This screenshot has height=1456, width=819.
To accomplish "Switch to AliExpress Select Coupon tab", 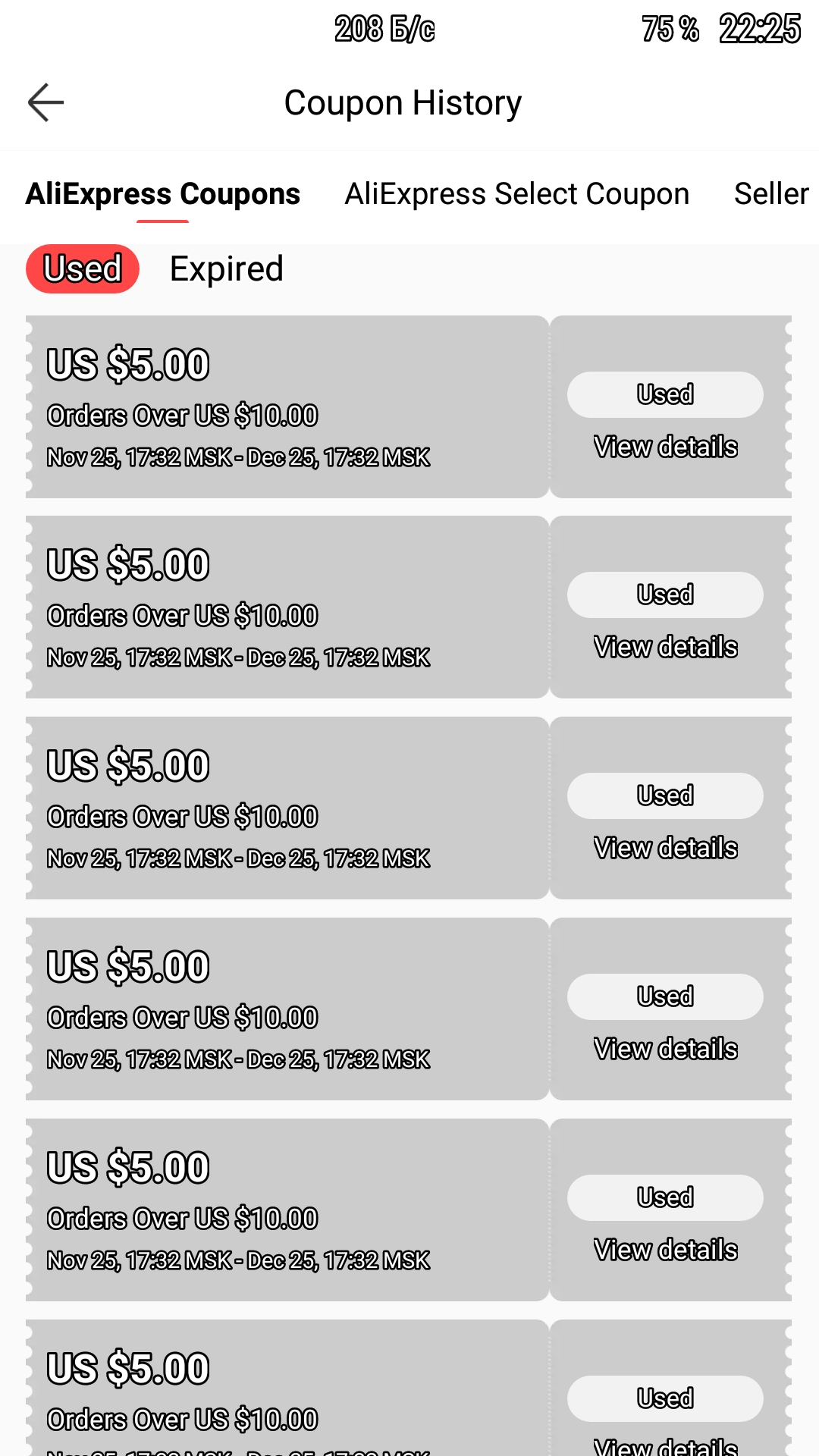I will coord(517,194).
